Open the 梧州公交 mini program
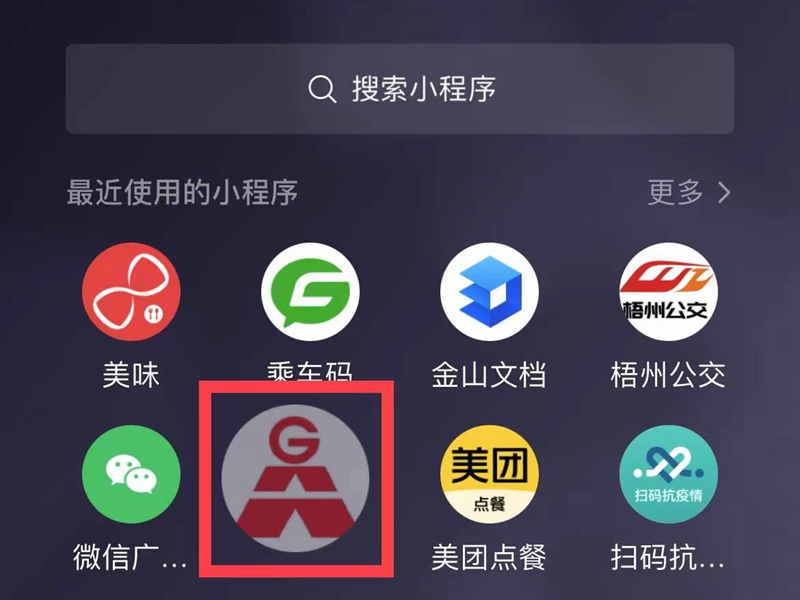 coord(668,292)
